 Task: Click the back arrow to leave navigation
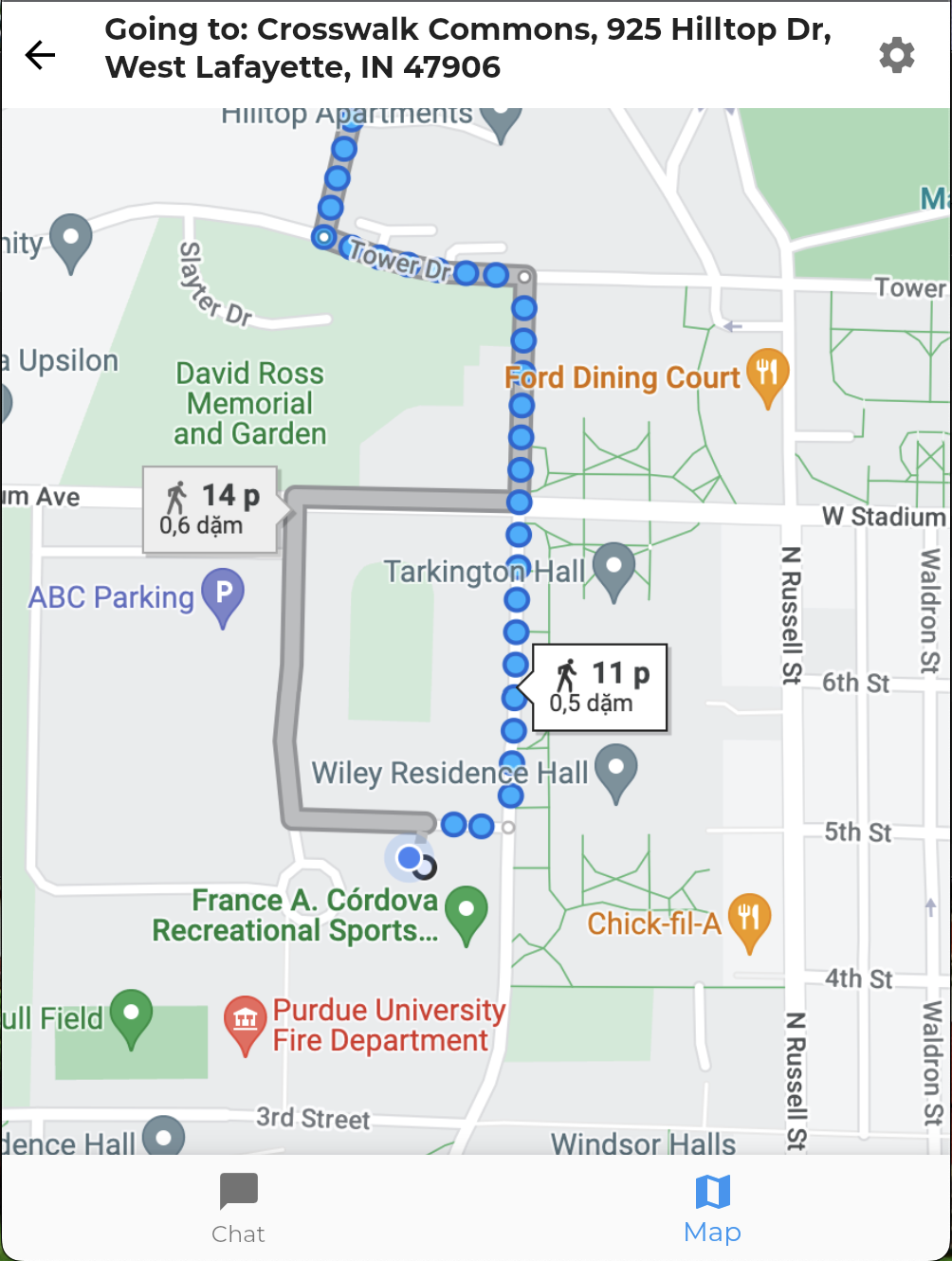click(x=40, y=55)
